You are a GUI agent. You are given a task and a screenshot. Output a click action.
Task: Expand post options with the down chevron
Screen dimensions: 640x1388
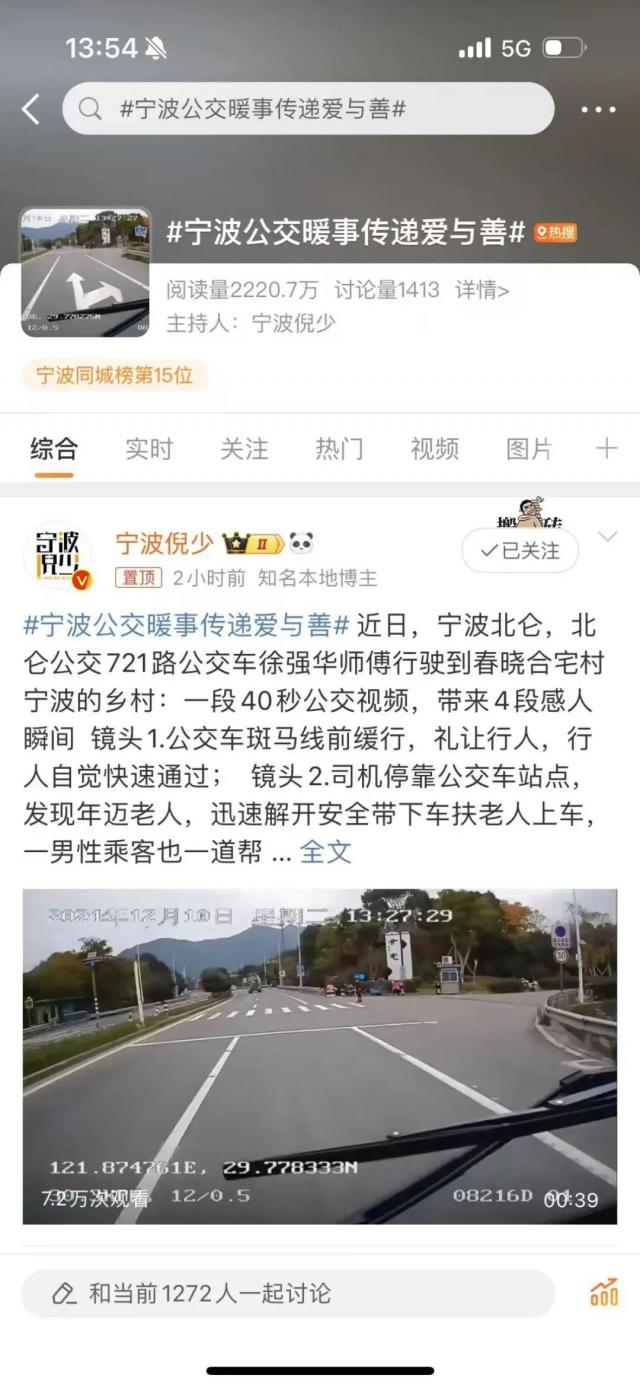[x=607, y=537]
